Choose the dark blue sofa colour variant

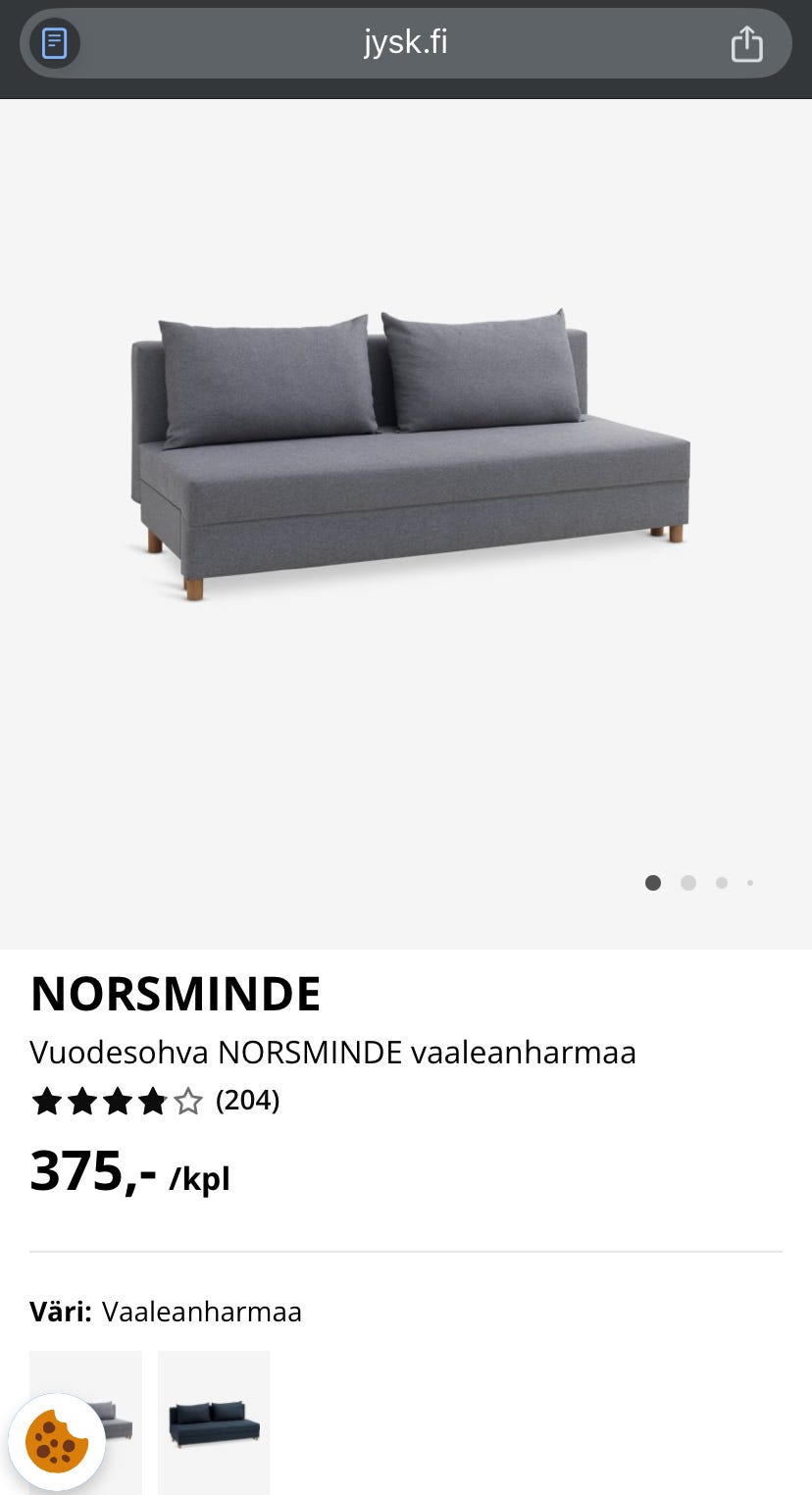point(214,1421)
